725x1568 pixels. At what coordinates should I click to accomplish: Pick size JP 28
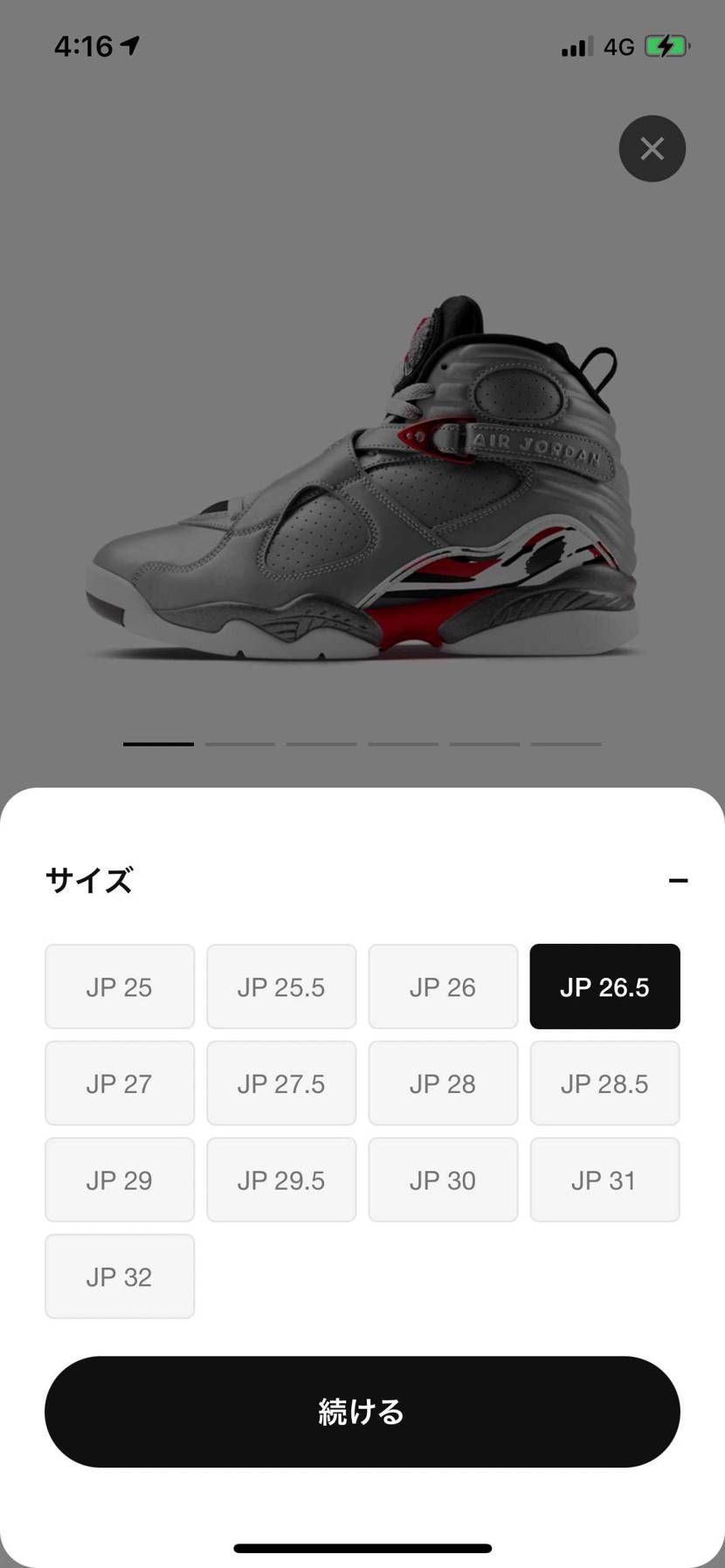pos(443,1083)
